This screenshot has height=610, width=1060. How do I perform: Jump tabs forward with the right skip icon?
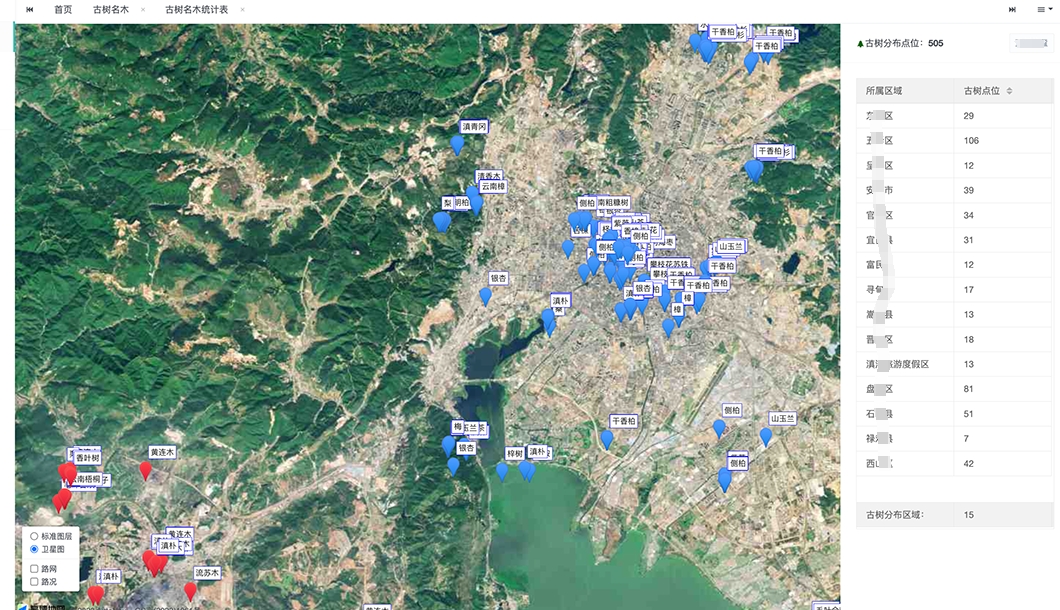[1012, 9]
